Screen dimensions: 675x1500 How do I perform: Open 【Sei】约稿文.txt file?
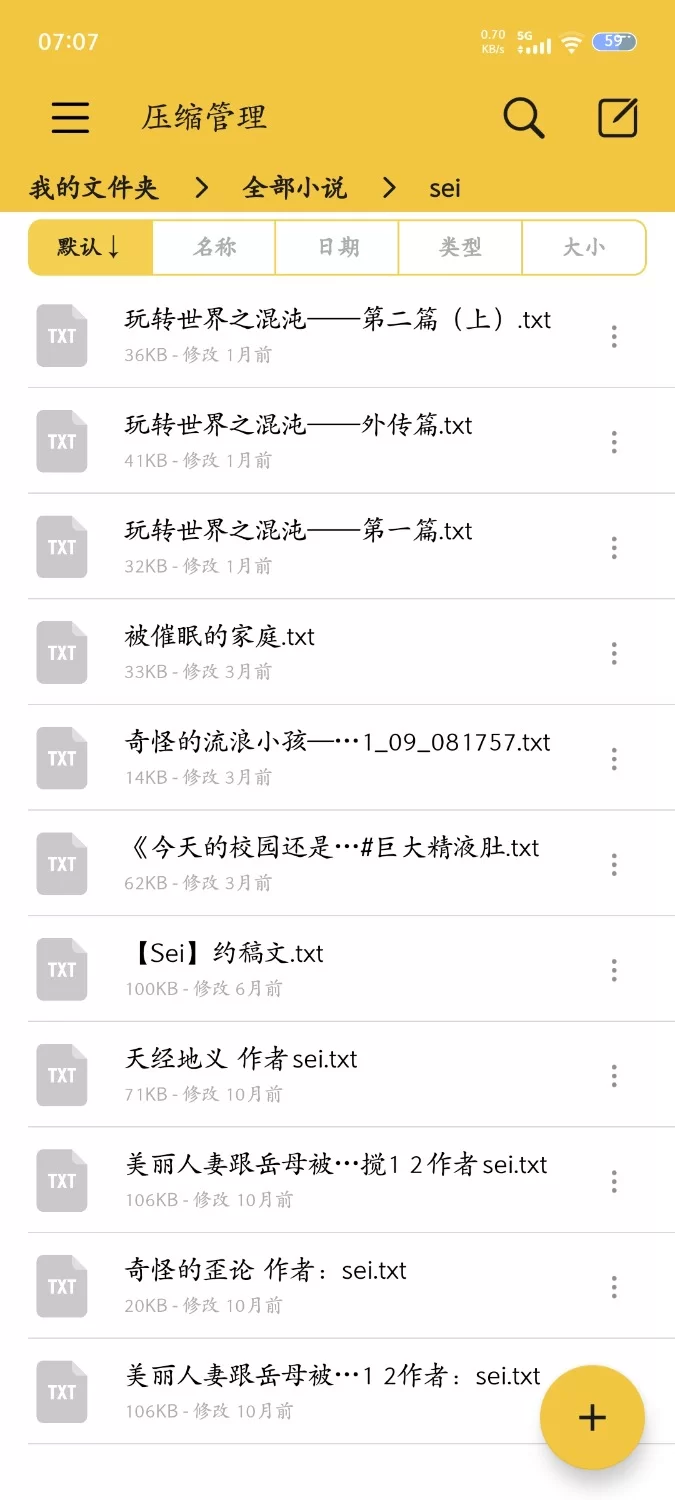pos(224,954)
